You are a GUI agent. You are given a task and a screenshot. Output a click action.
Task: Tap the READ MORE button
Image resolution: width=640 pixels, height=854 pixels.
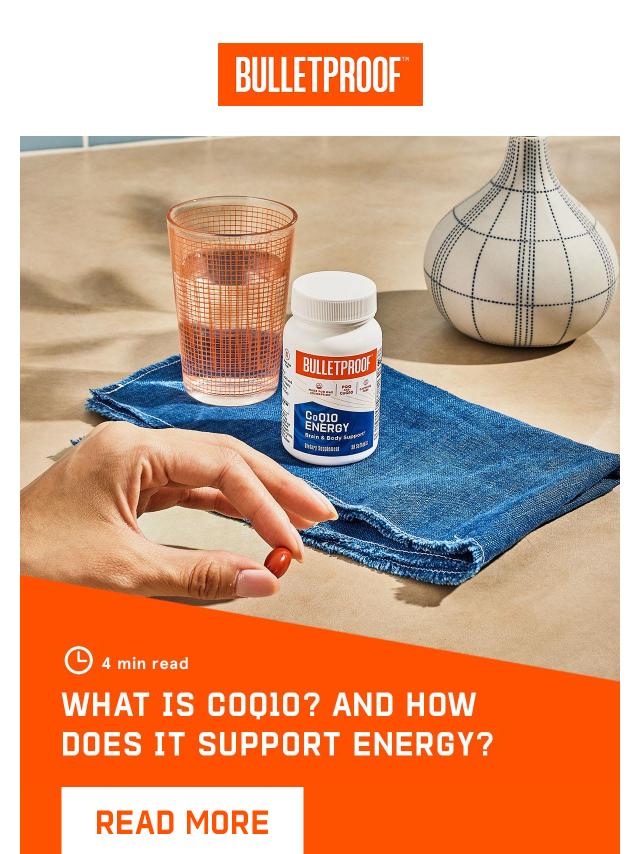[x=182, y=822]
